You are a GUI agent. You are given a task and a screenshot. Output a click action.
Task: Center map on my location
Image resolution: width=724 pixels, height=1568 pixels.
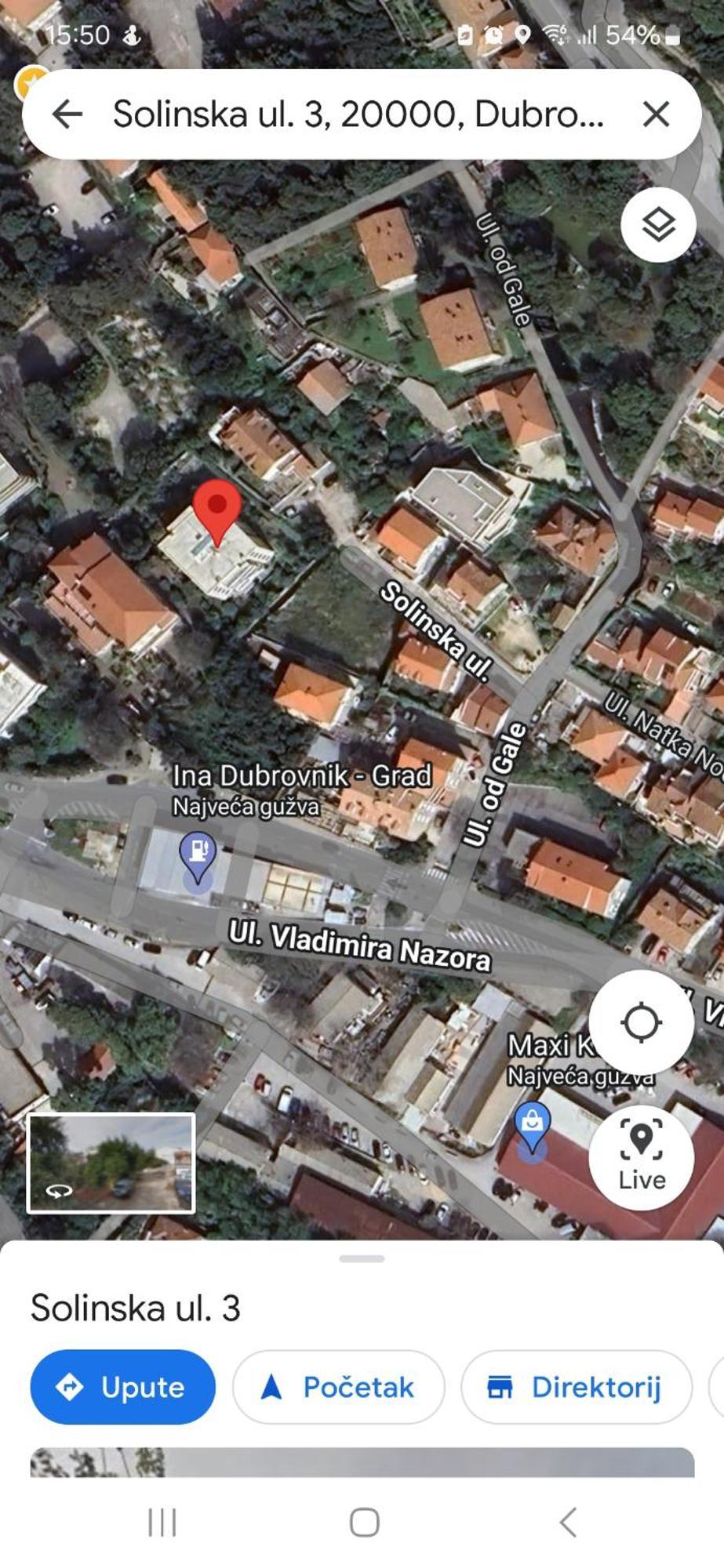pos(641,1022)
